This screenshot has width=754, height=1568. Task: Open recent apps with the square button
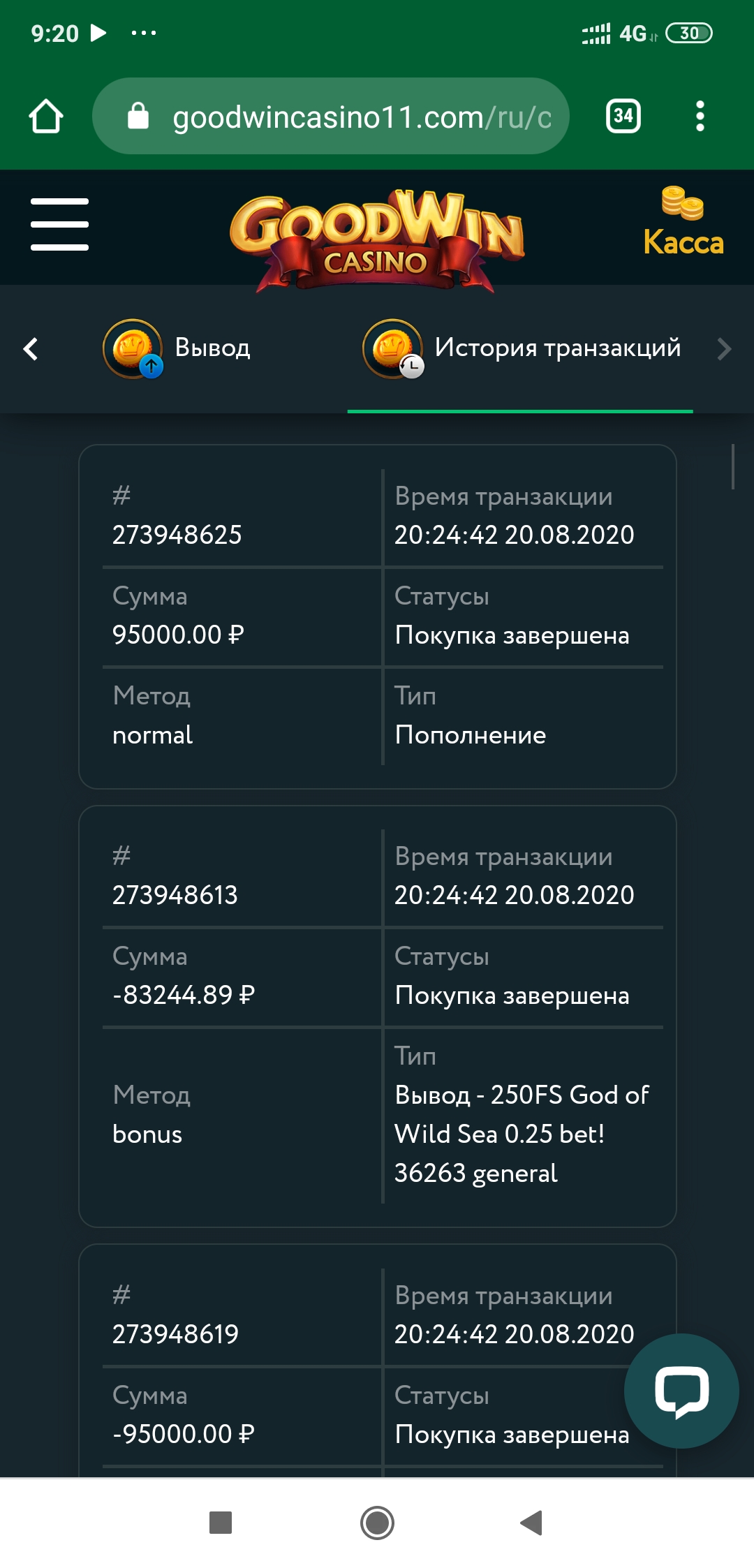click(x=221, y=1522)
